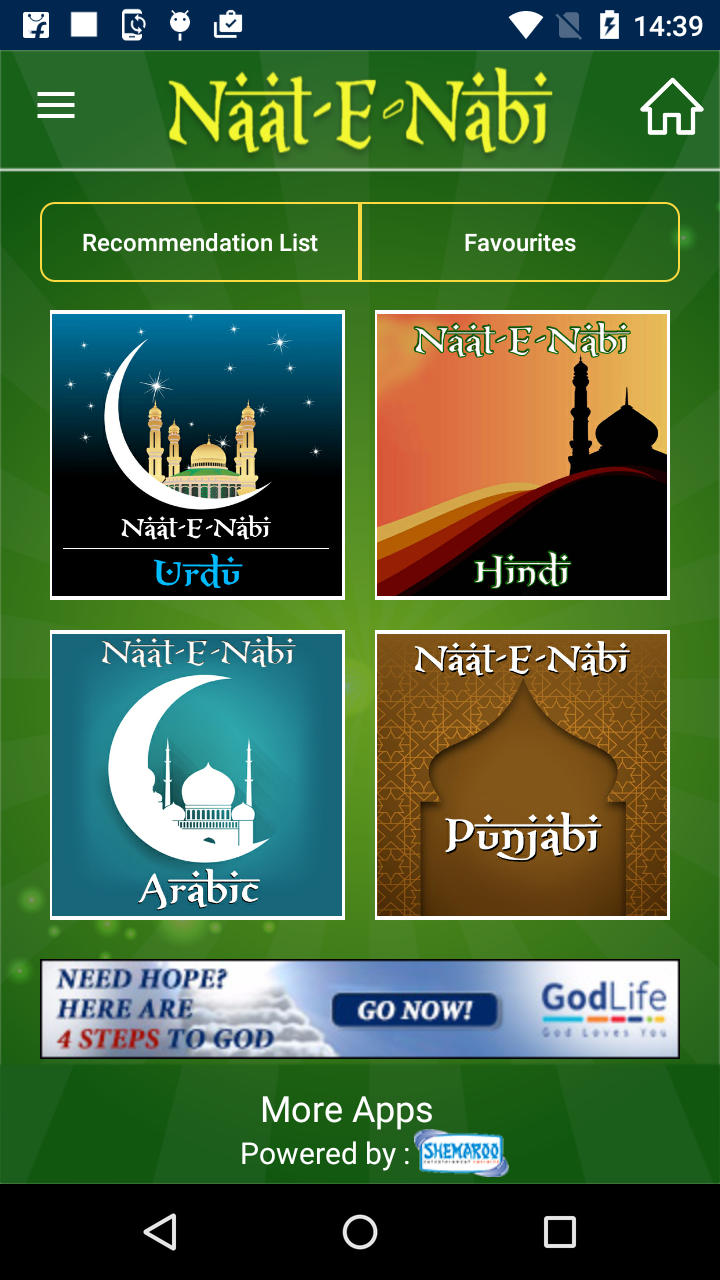Go to the app home screen icon
720x1280 pixels.
[x=671, y=107]
